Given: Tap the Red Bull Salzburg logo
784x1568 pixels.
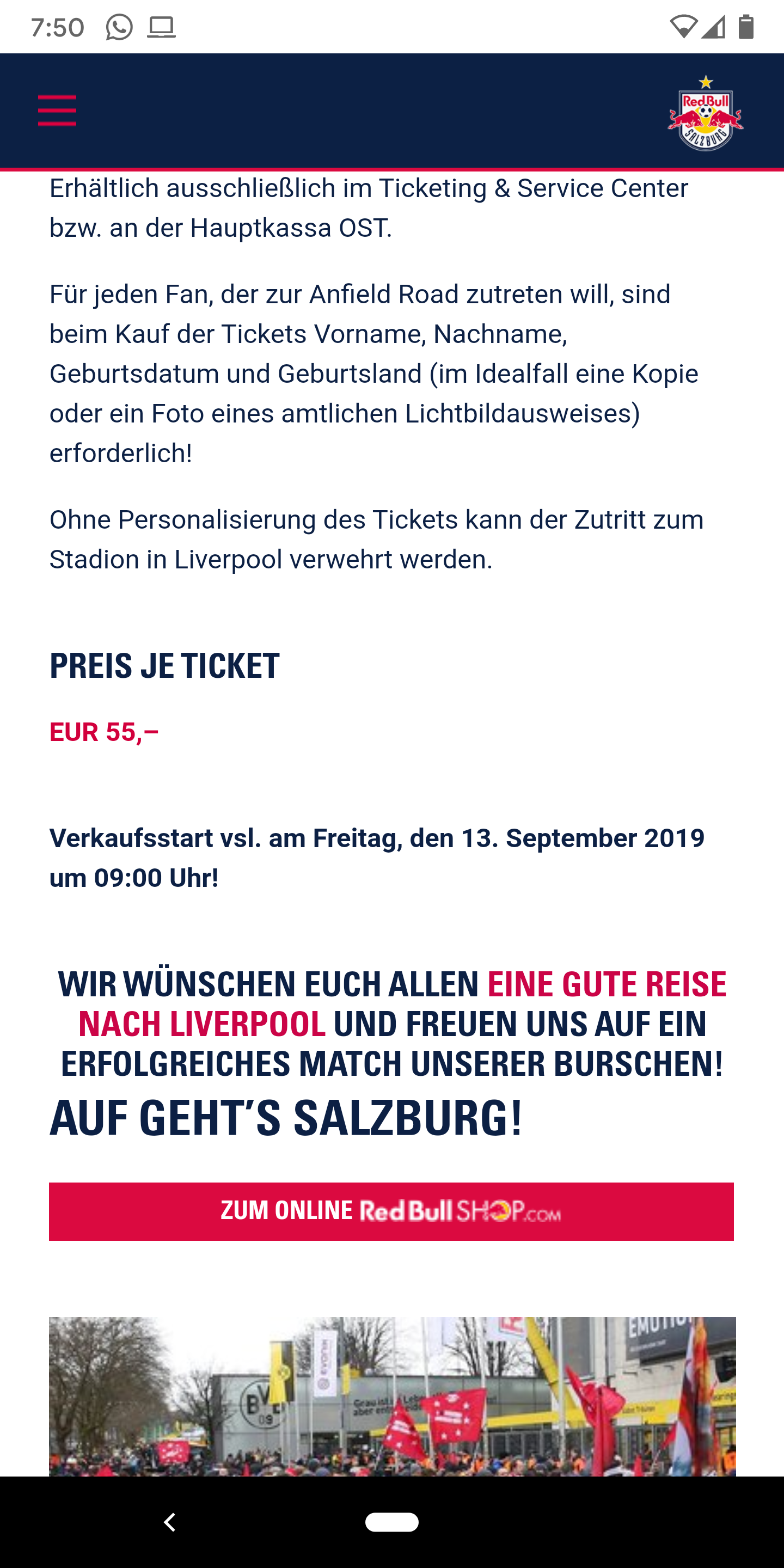Looking at the screenshot, I should point(706,113).
